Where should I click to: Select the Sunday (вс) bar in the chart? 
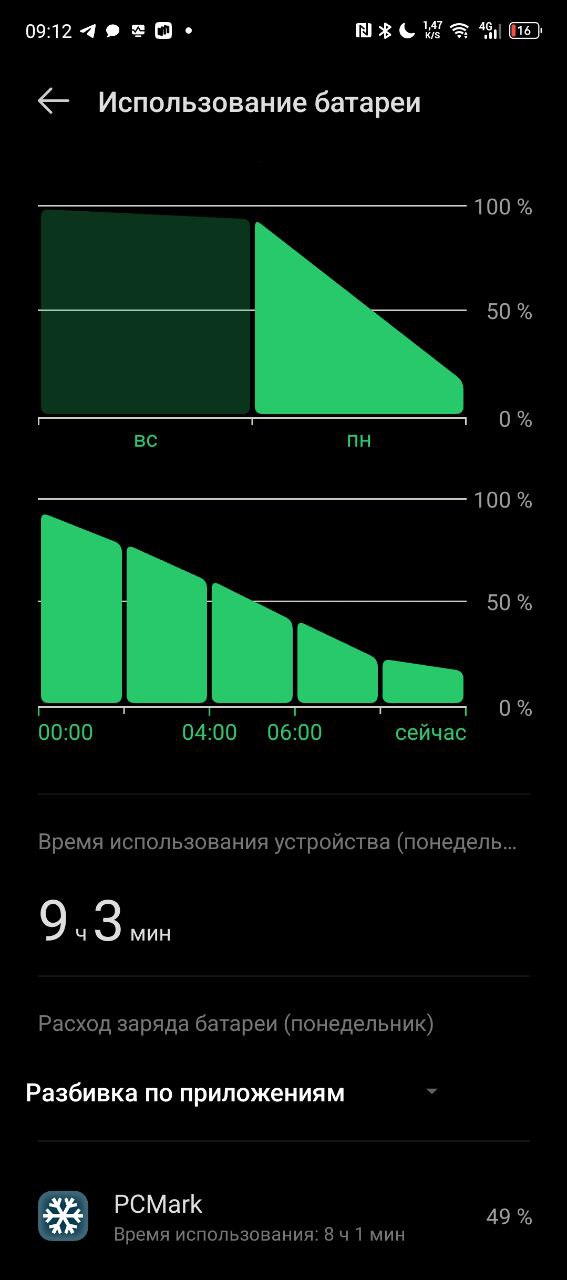coord(145,312)
